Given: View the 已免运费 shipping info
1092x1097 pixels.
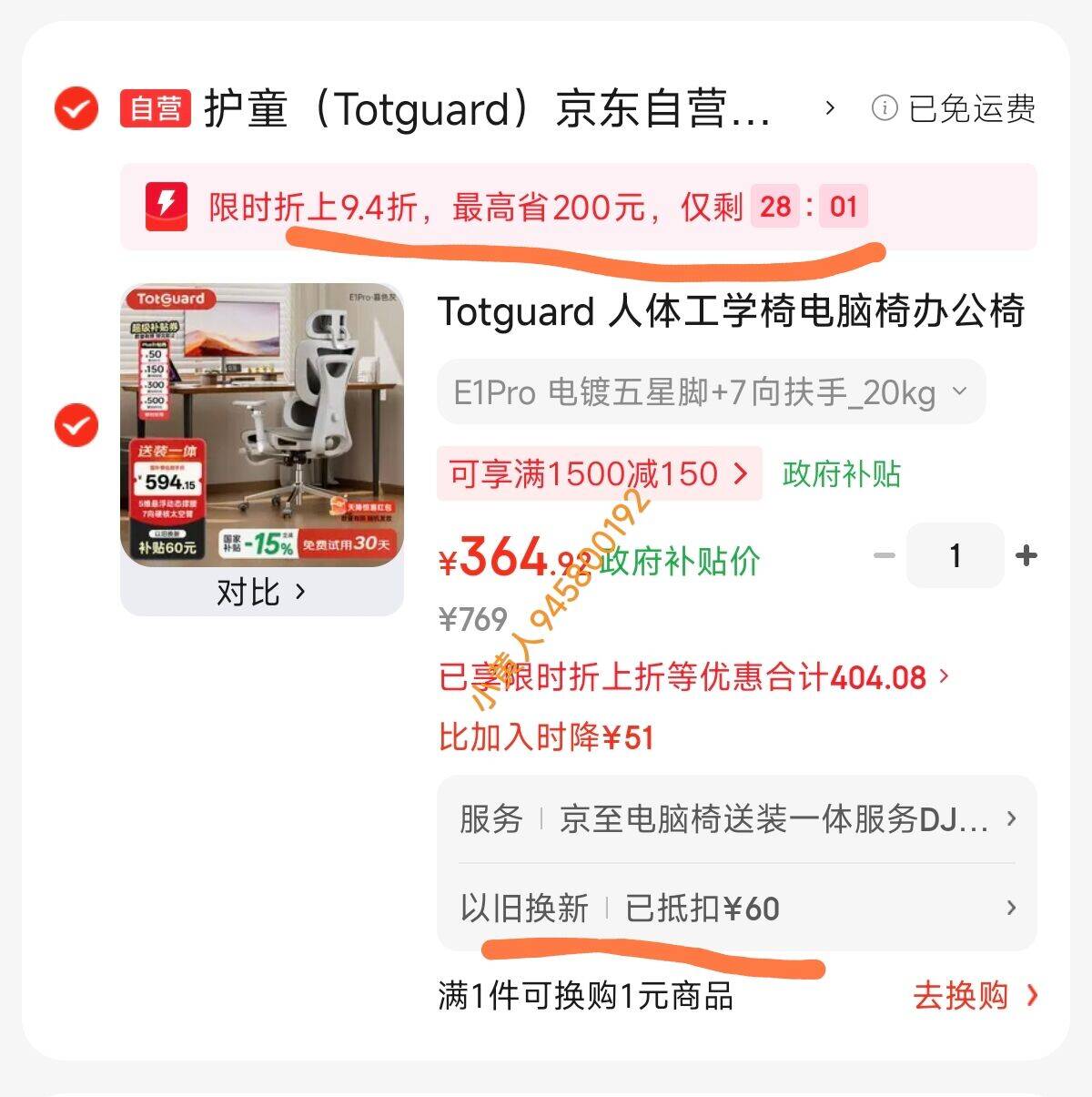Looking at the screenshot, I should click(x=954, y=109).
